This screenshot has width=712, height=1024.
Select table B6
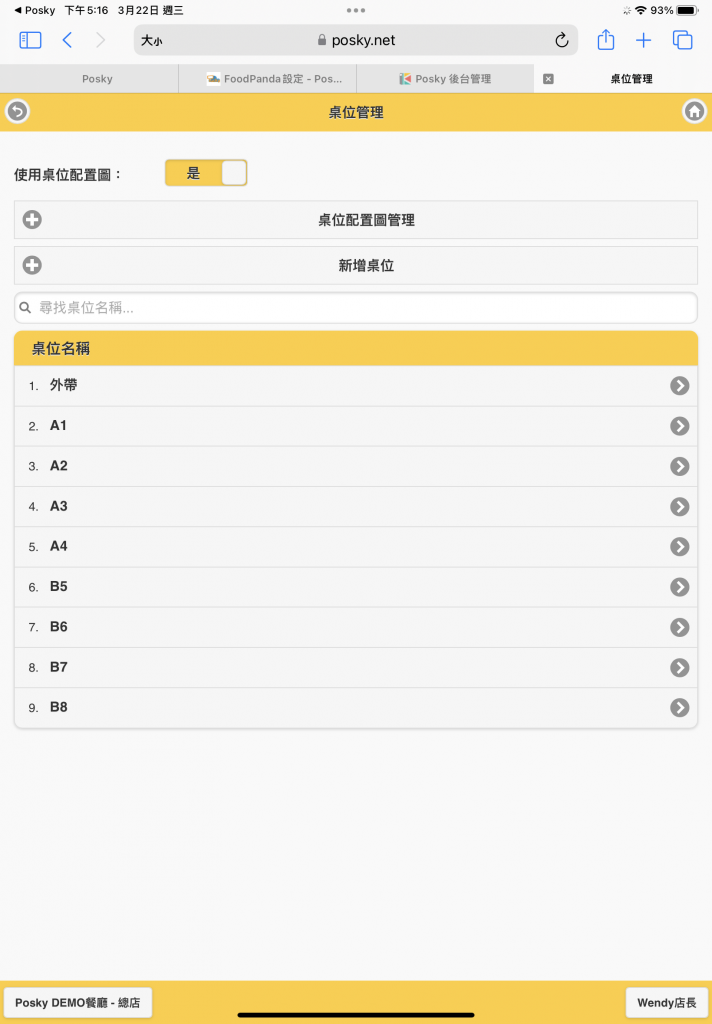pos(356,628)
